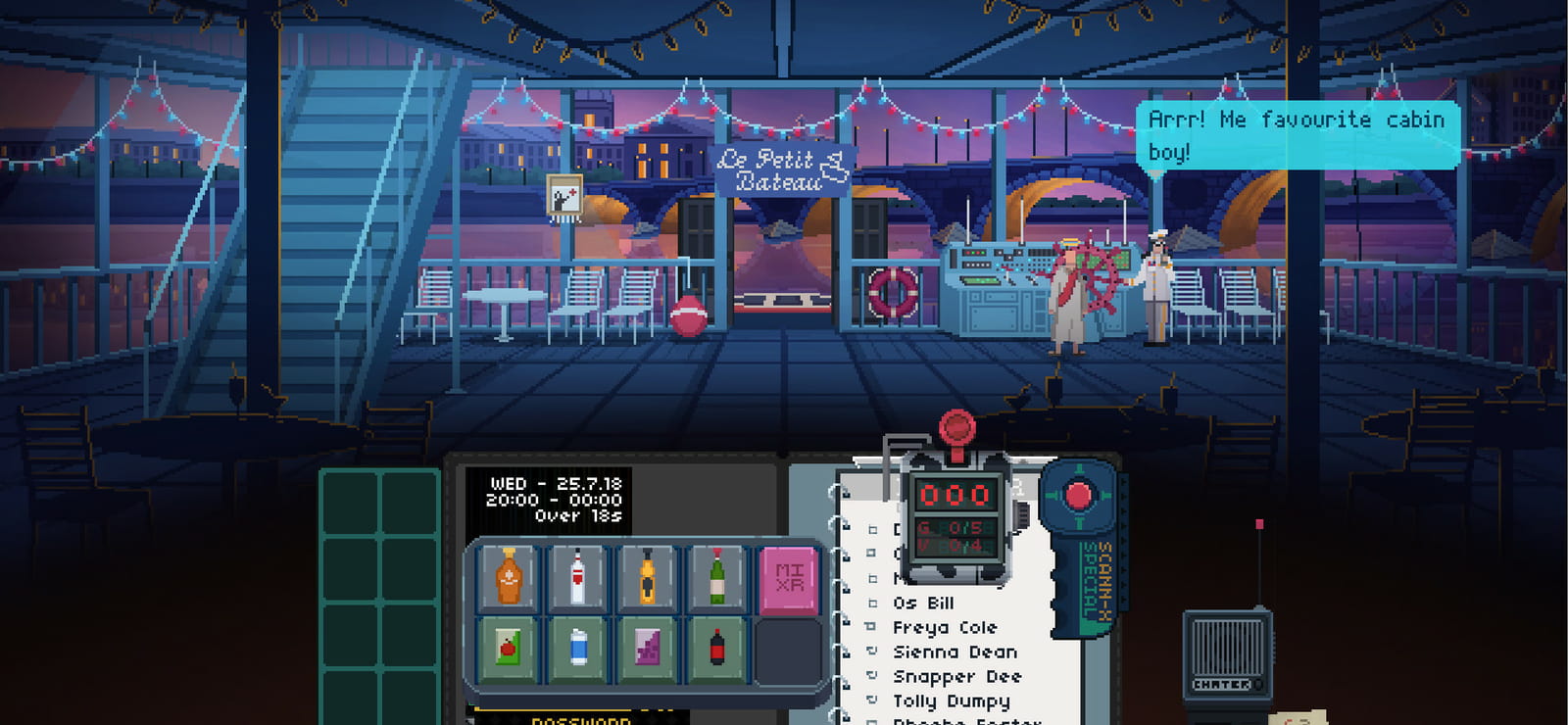This screenshot has height=725, width=1568.
Task: Pick the green wine bottle
Action: coord(717,577)
